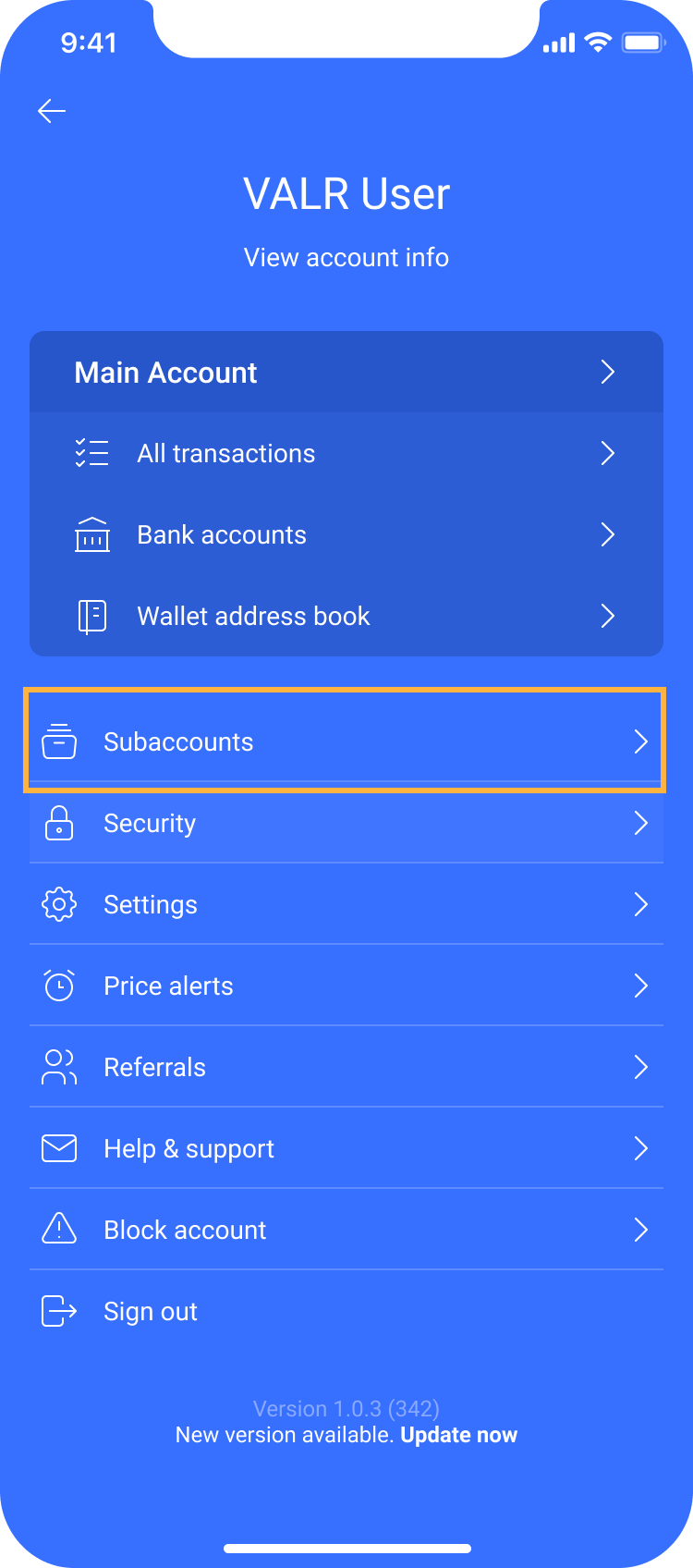The width and height of the screenshot is (693, 1568).
Task: Open Bank accounts
Action: click(x=346, y=535)
